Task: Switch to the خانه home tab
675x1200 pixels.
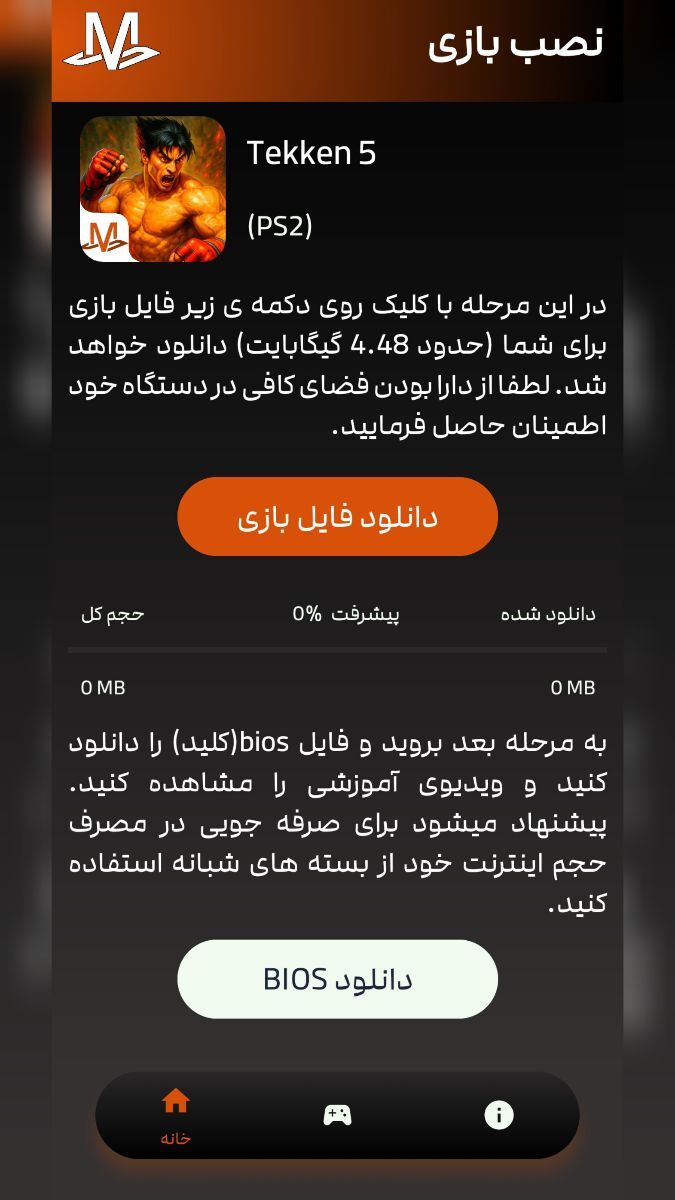Action: 176,1114
